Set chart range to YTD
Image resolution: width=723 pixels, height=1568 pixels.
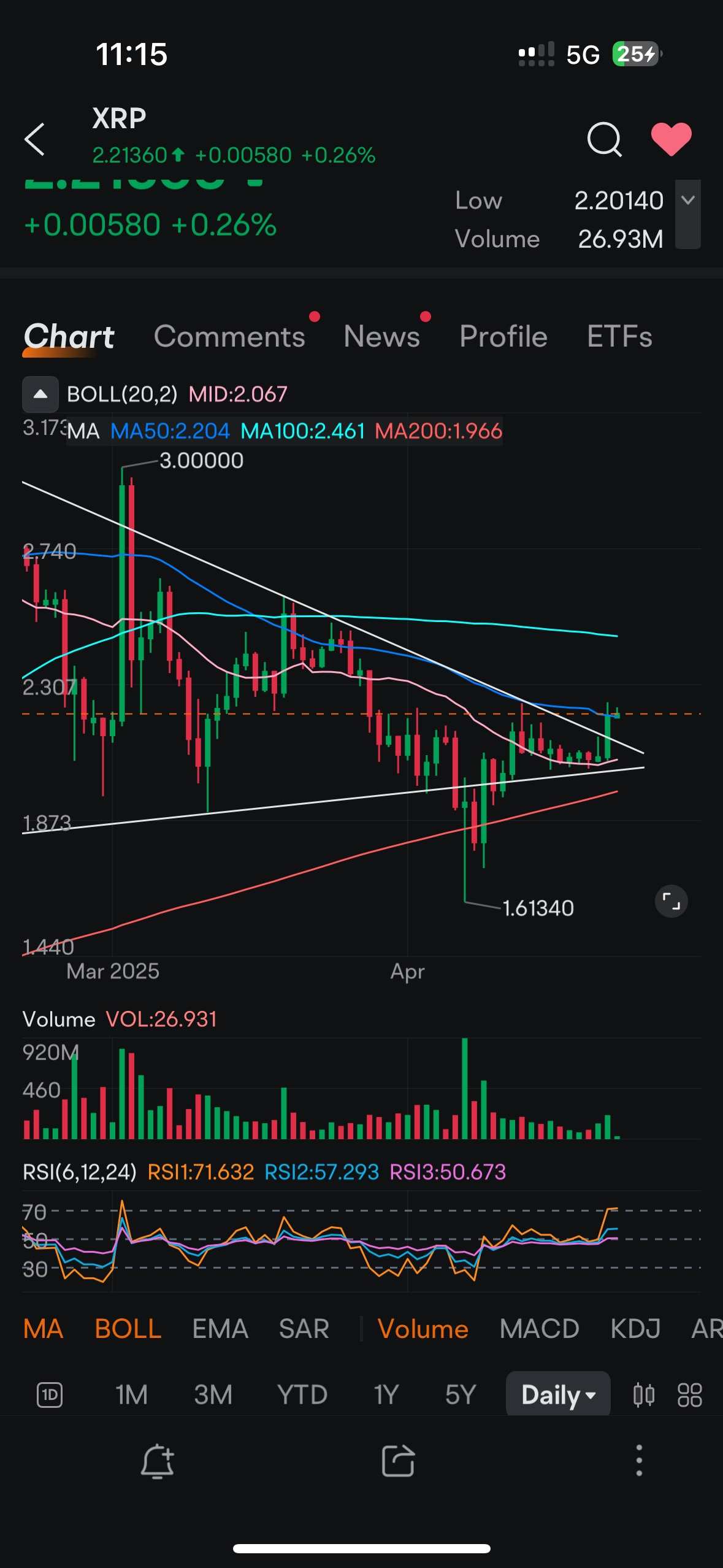(x=302, y=1395)
